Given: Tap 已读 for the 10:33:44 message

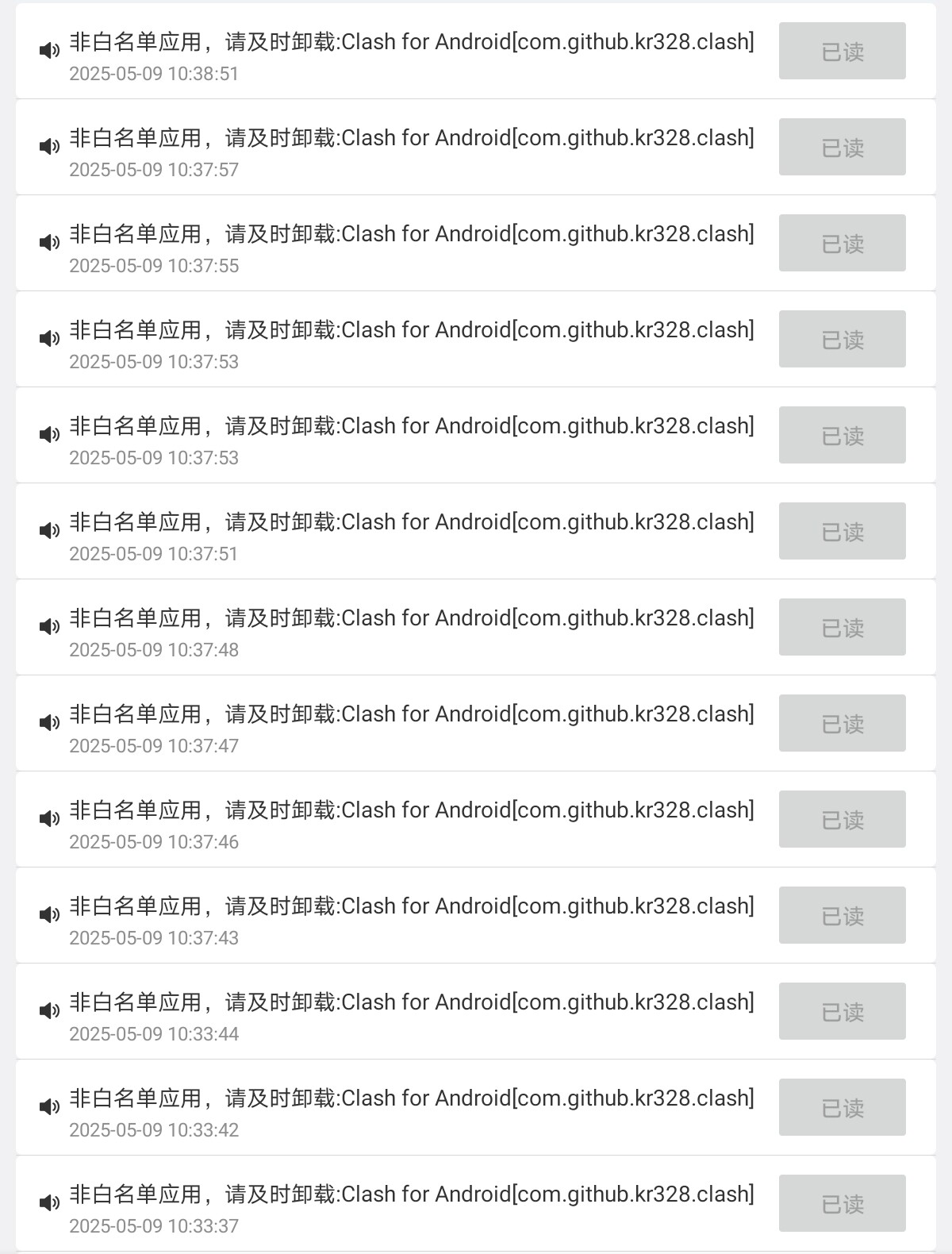Looking at the screenshot, I should click(x=842, y=1011).
